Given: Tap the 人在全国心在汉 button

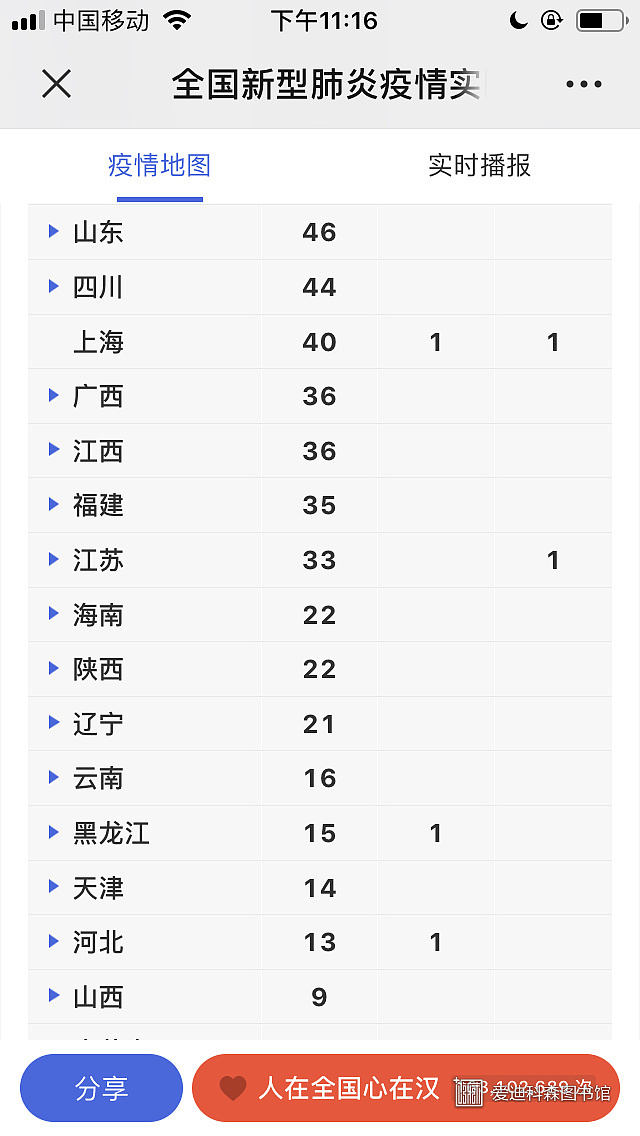Looking at the screenshot, I should tap(406, 1087).
